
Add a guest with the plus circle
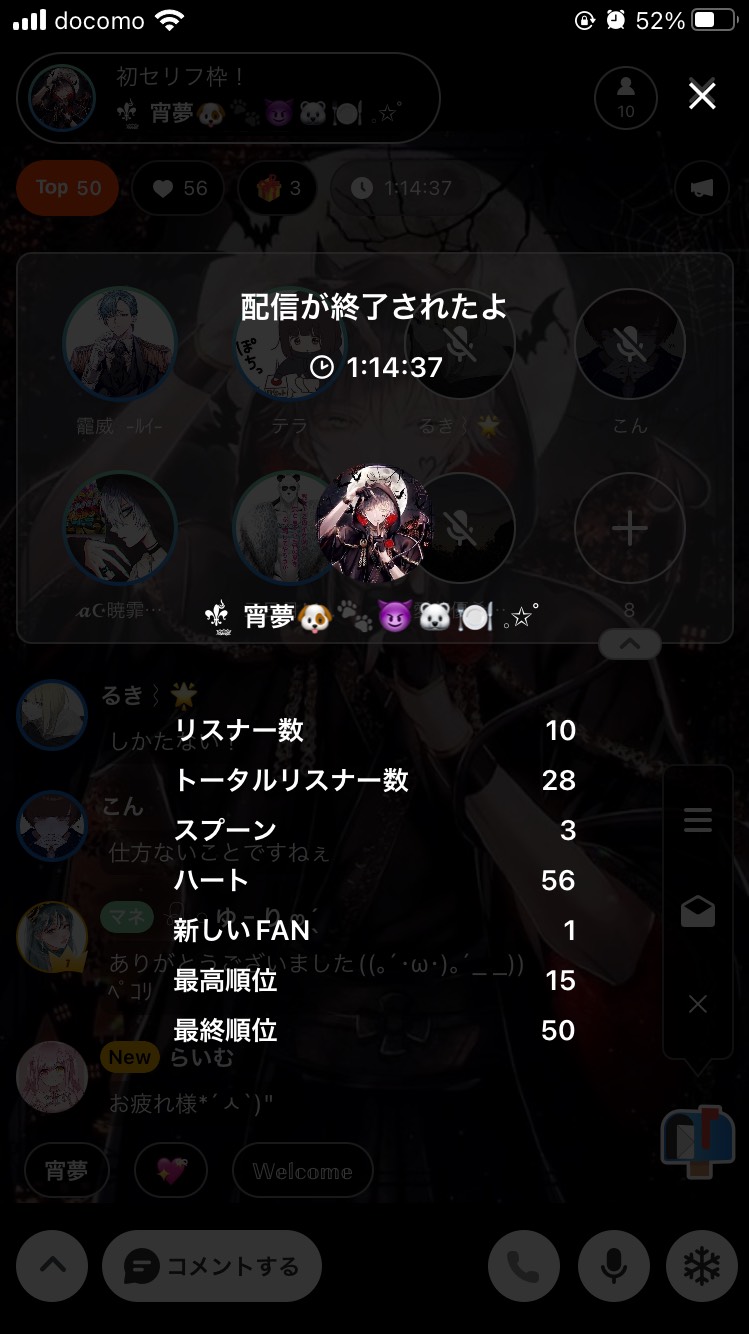[x=630, y=528]
